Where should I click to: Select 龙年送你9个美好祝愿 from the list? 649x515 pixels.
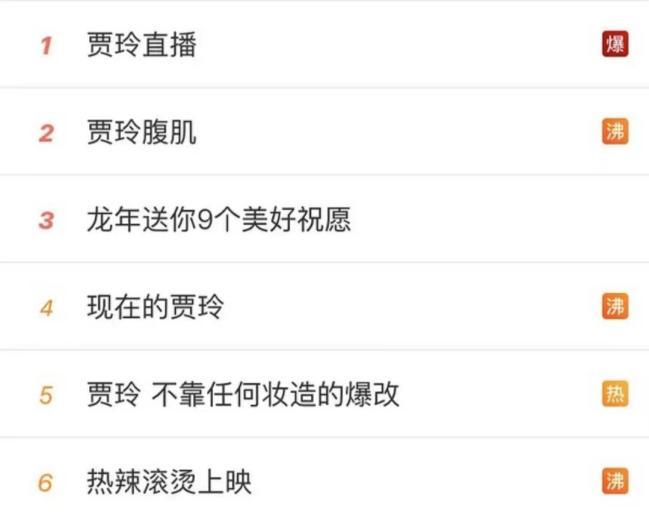[x=218, y=220]
